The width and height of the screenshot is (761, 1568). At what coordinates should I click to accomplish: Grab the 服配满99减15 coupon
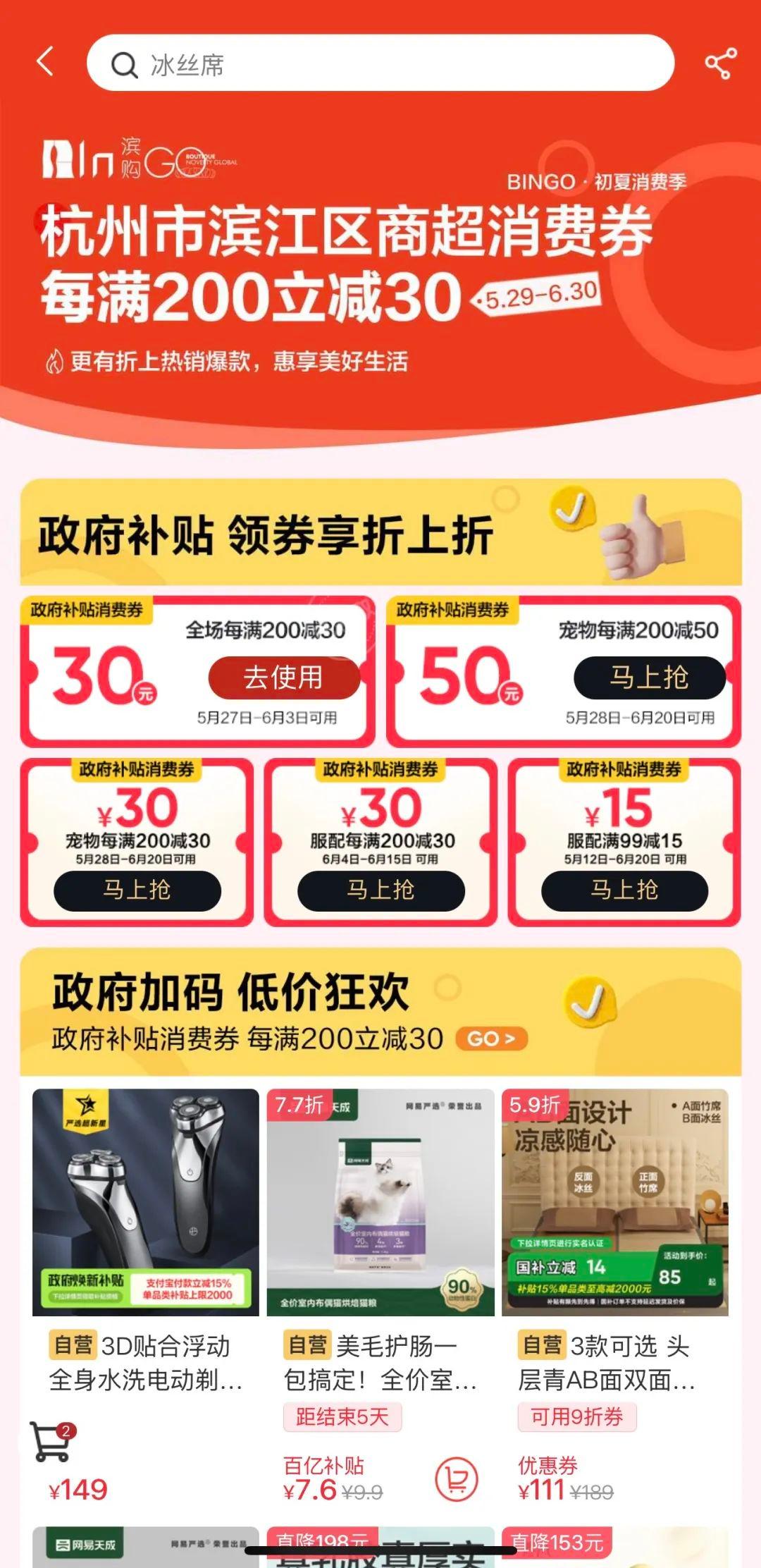pyautogui.click(x=624, y=890)
